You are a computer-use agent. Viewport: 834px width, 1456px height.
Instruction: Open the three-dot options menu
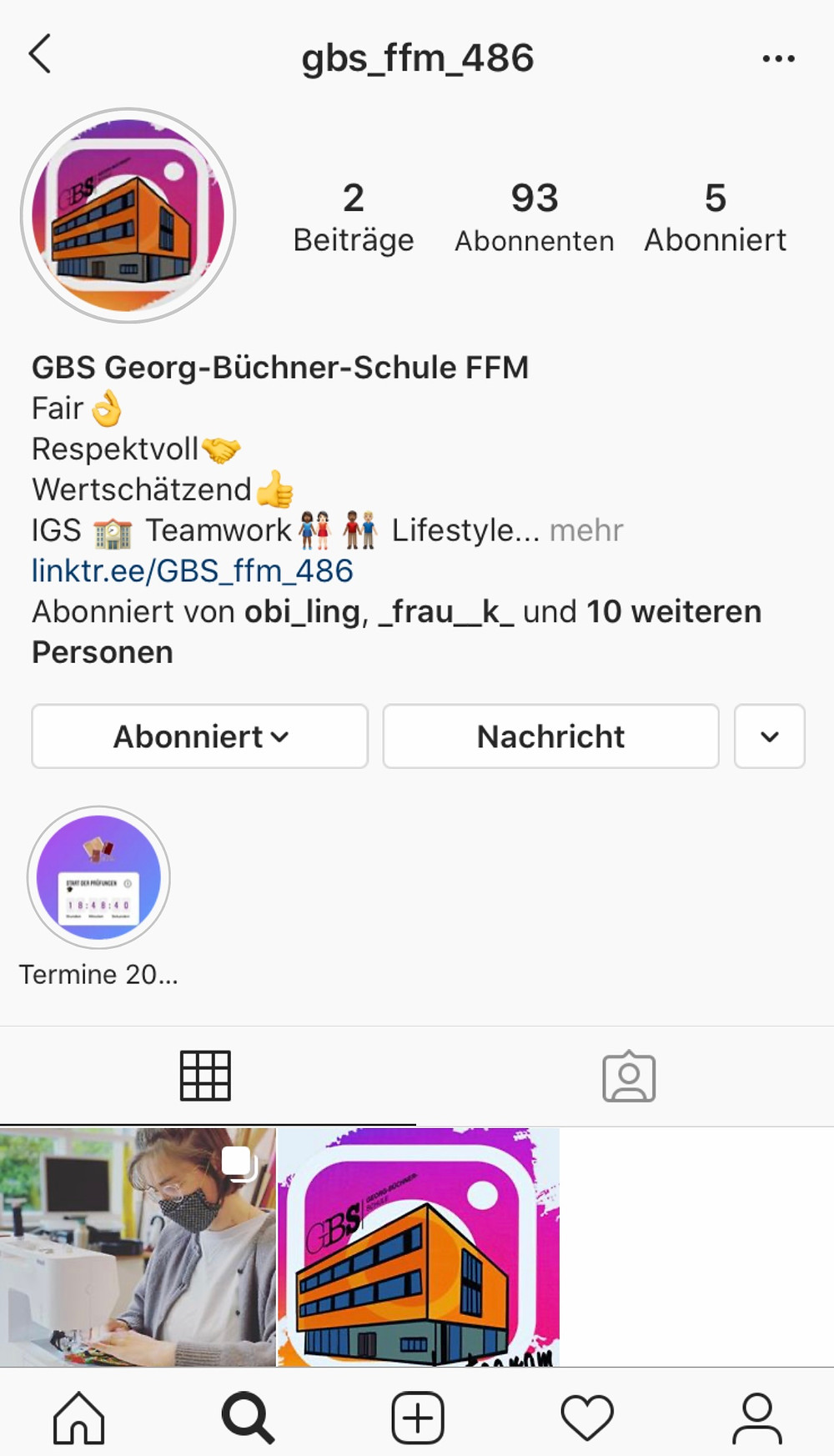click(778, 58)
